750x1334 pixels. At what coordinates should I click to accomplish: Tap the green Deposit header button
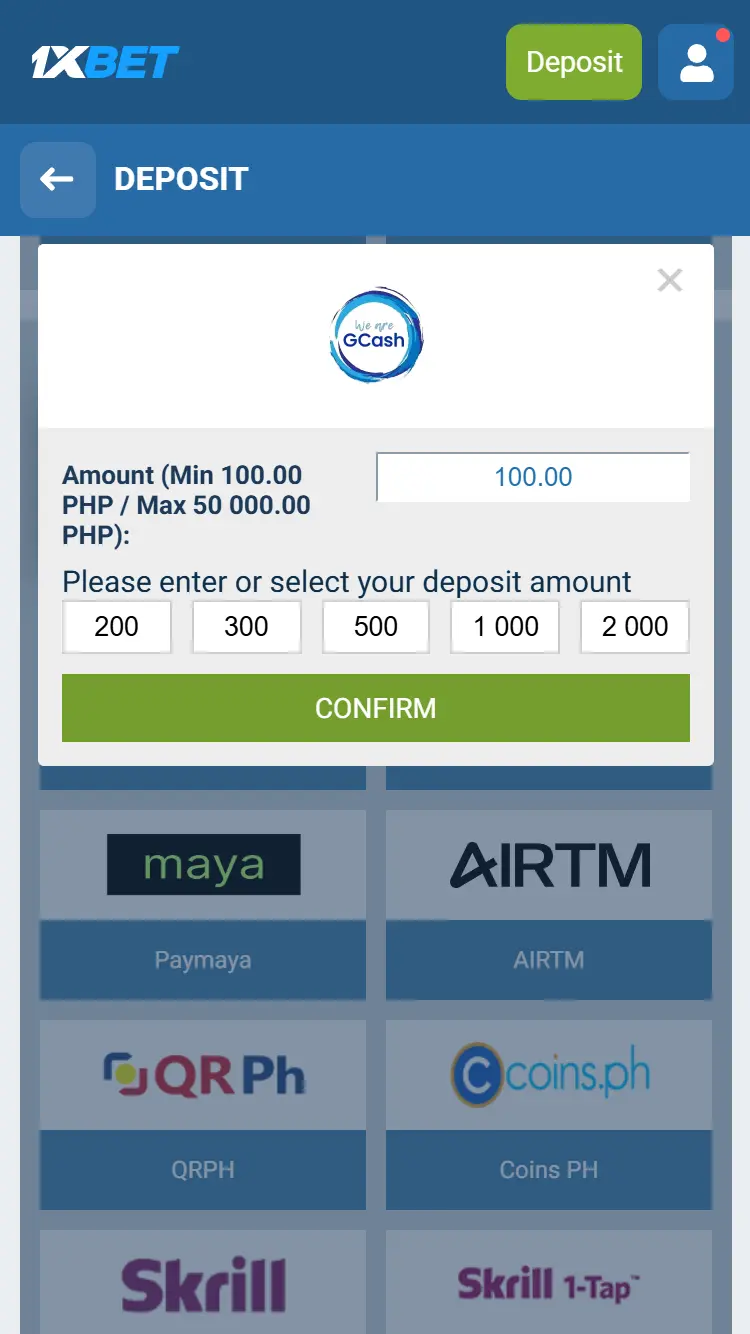(574, 62)
